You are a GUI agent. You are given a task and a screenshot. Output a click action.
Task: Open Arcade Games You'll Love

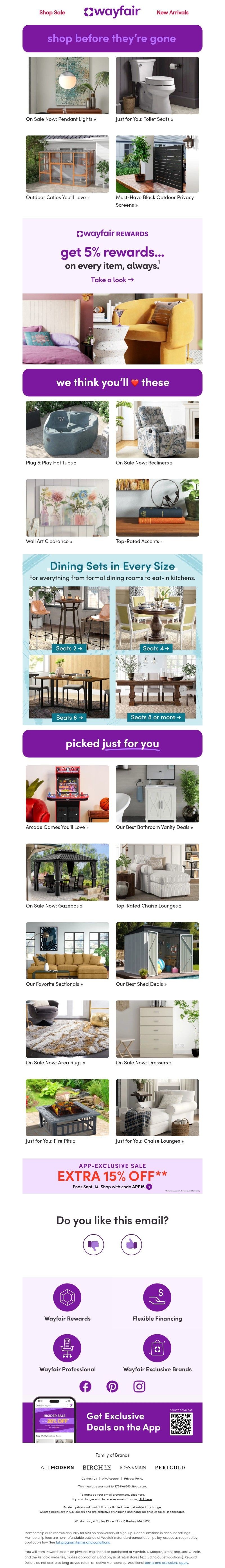67,794
